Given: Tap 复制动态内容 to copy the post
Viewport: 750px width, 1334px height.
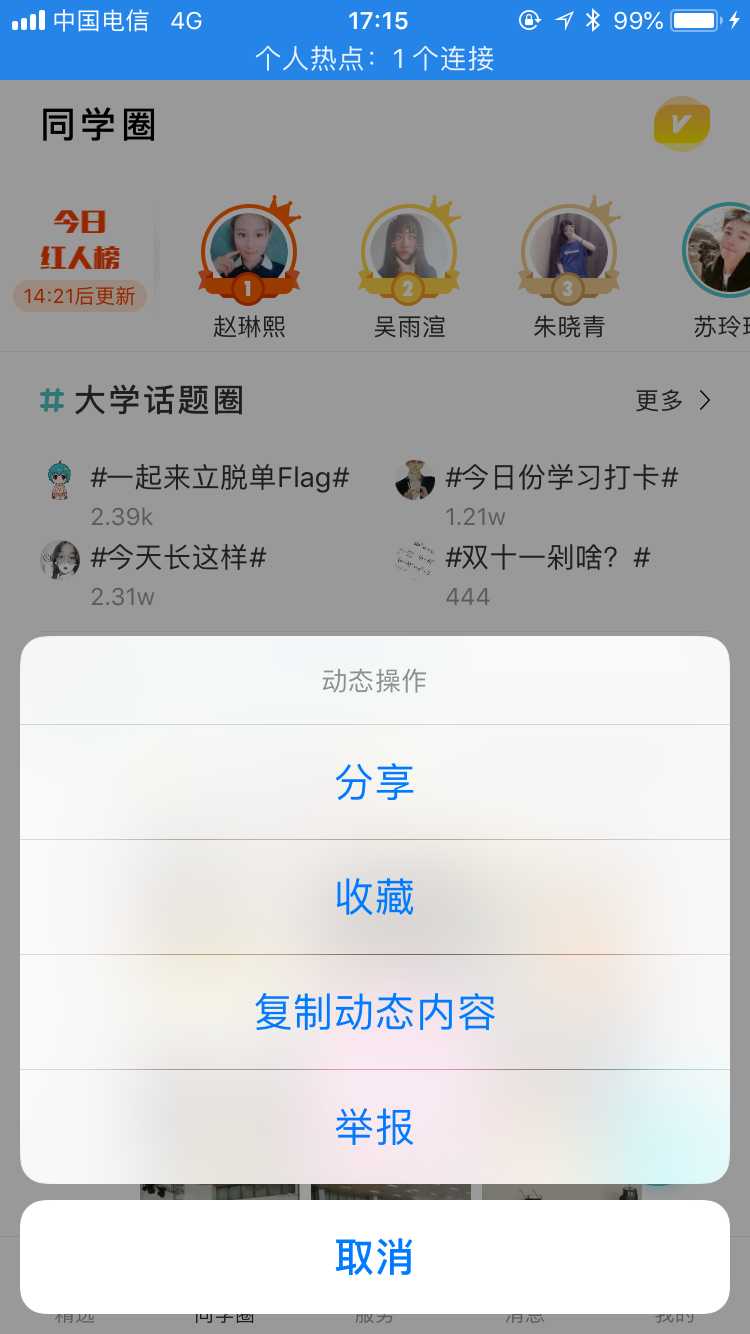Looking at the screenshot, I should click(375, 1012).
